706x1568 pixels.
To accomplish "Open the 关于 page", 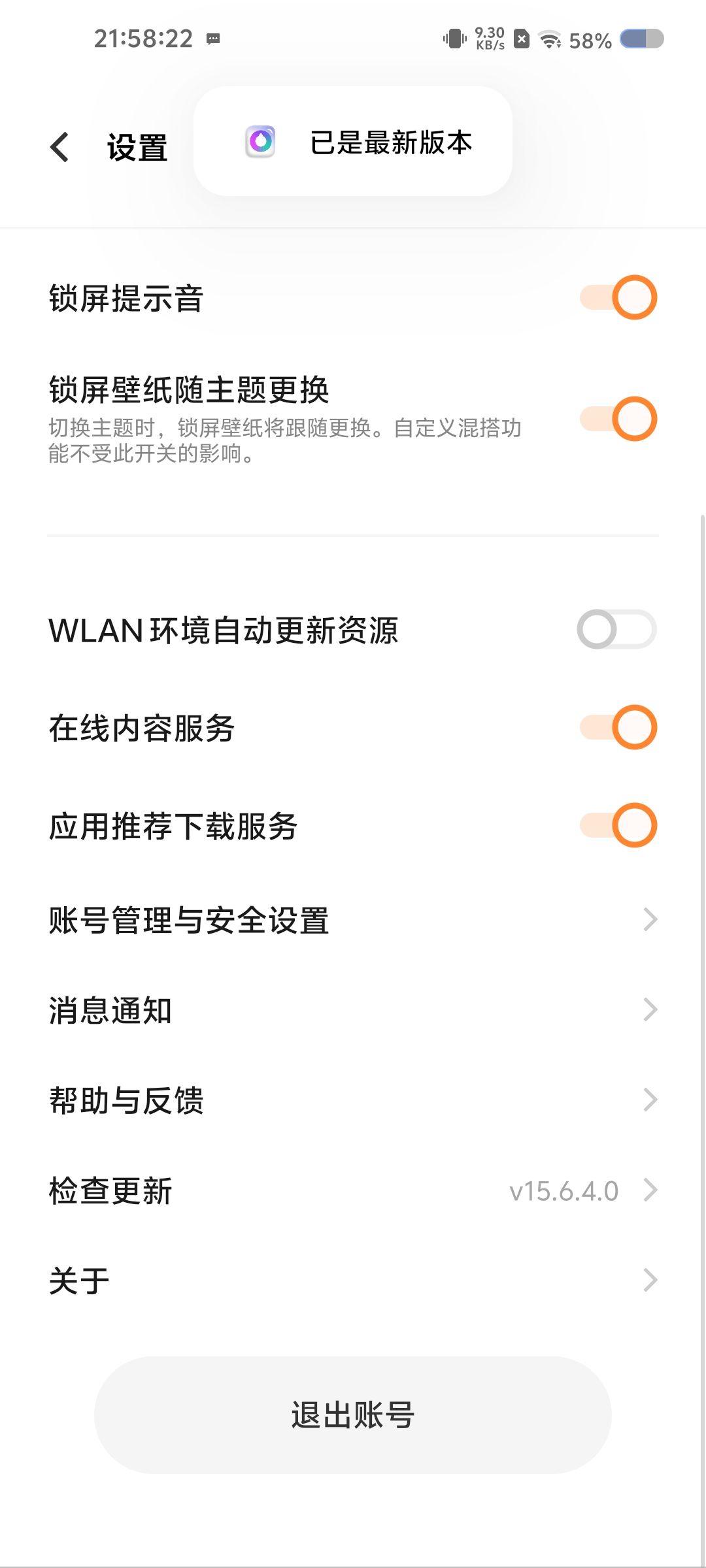I will click(x=353, y=1281).
